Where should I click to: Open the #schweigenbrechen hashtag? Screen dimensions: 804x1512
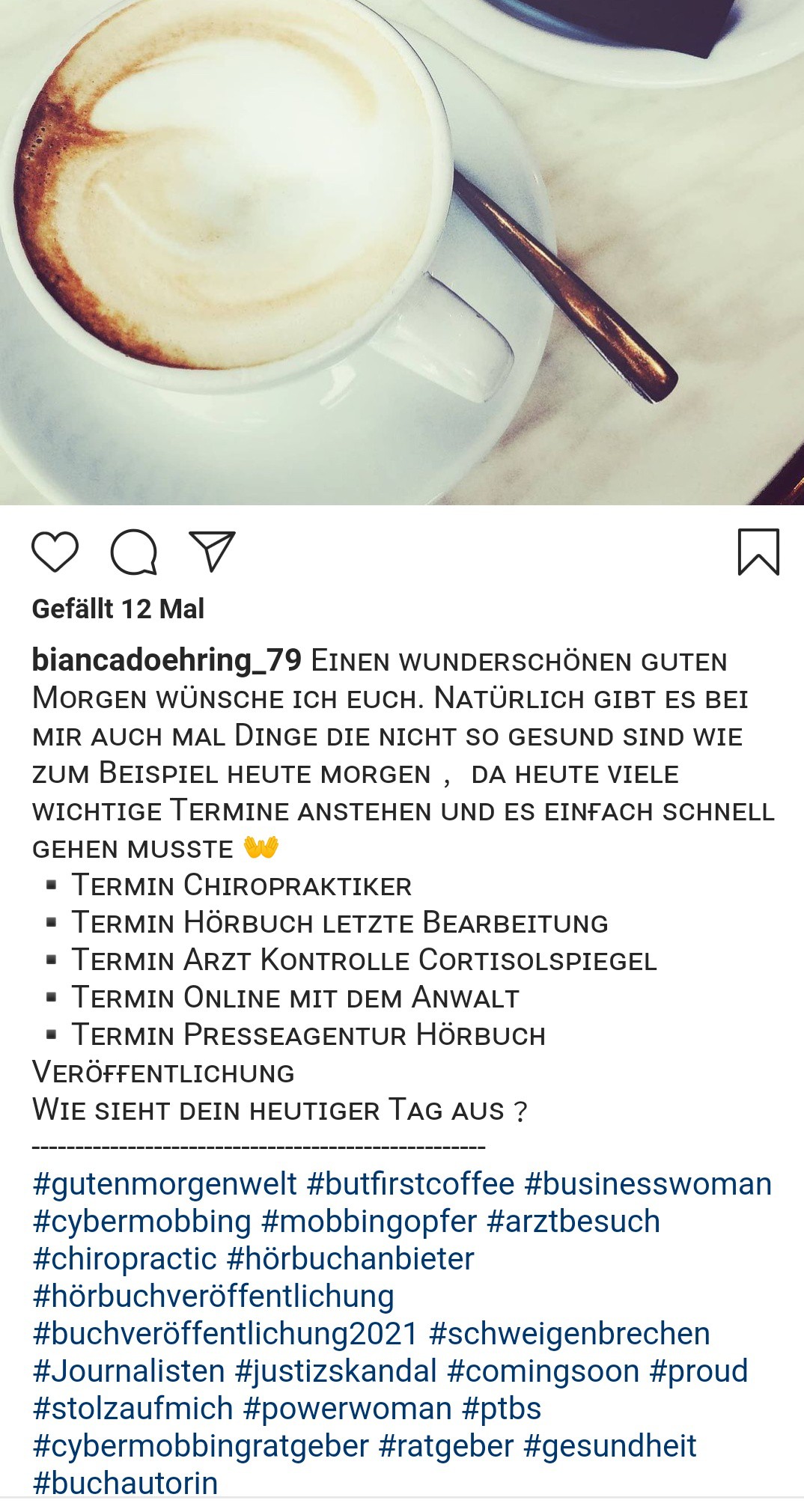[x=570, y=1334]
